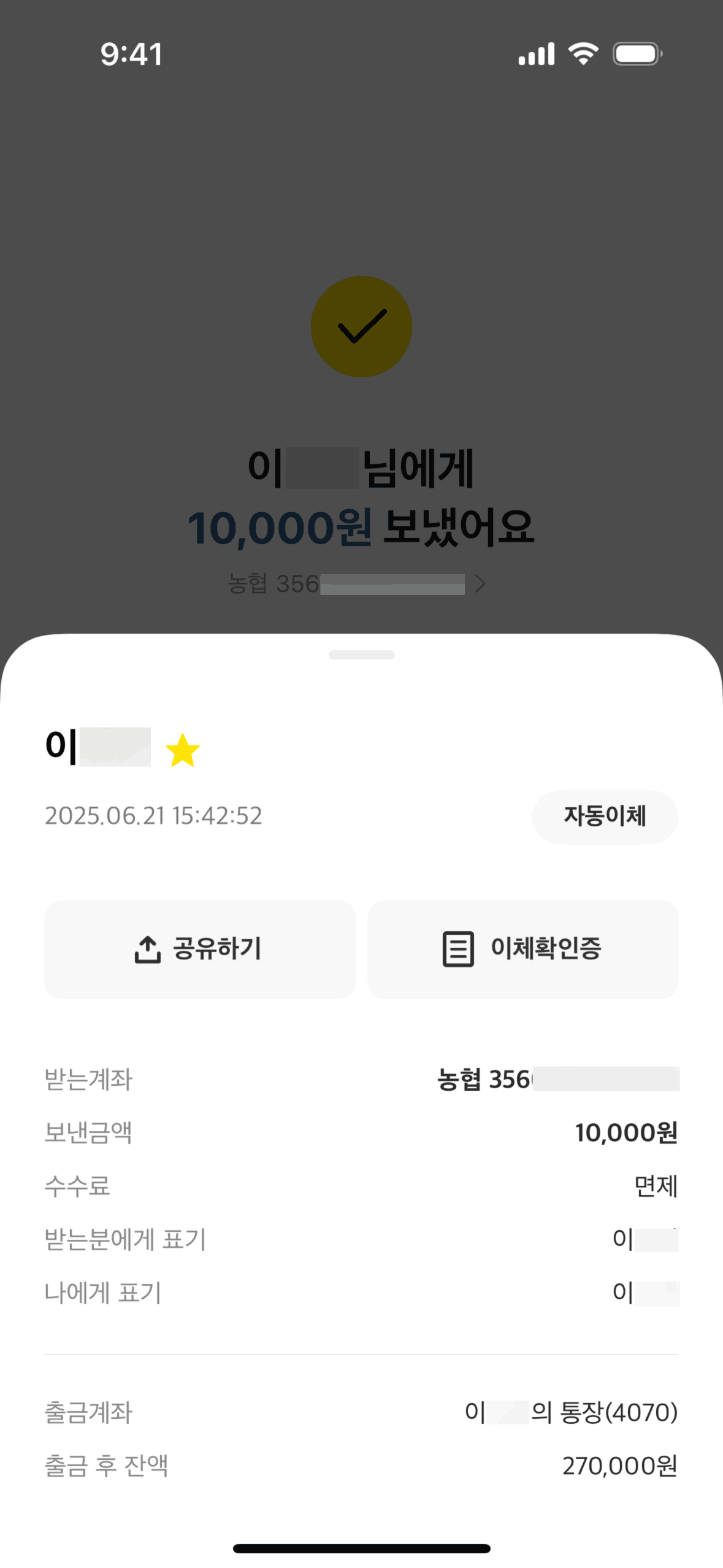
Task: Share the transfer via 공유하기
Action: [200, 949]
